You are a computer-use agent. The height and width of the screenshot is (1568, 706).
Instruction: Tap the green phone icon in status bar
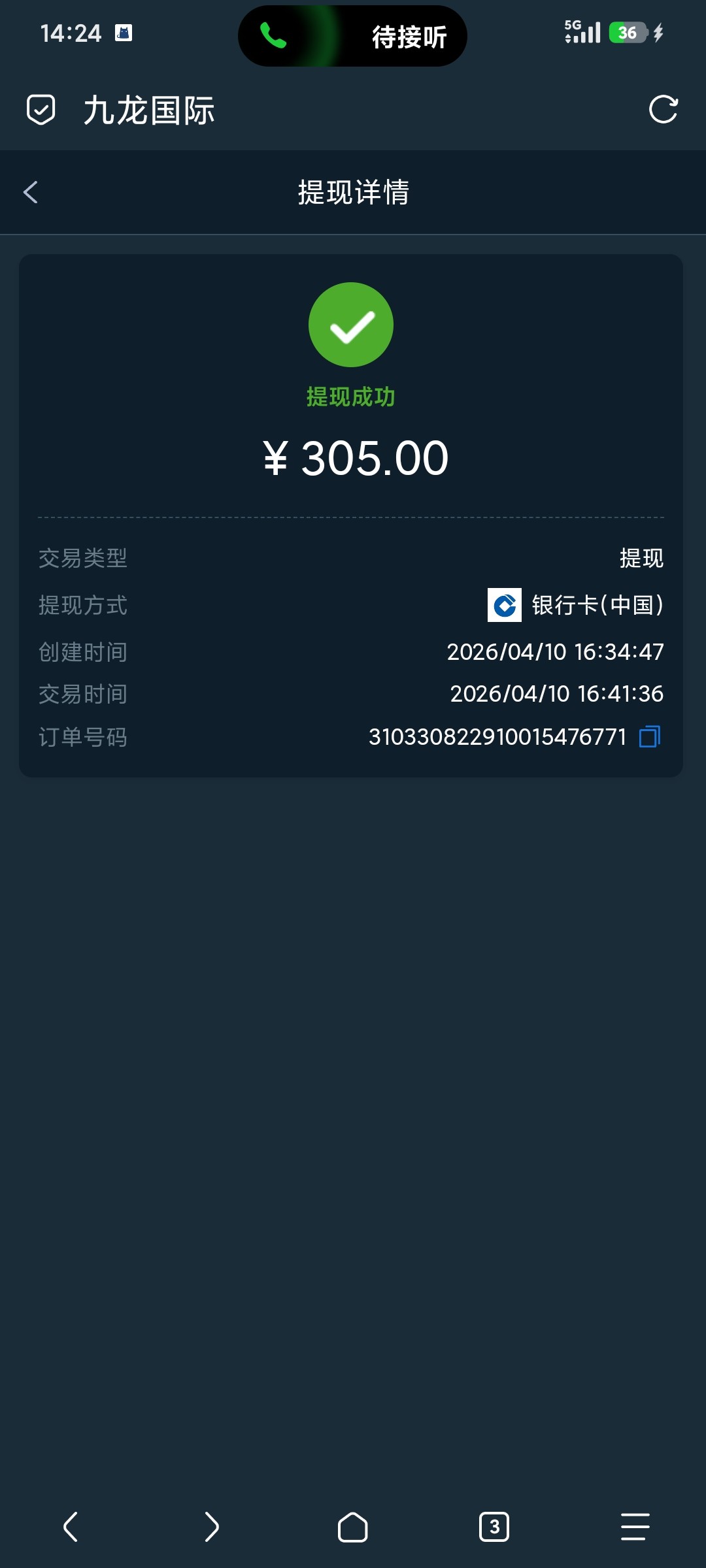coord(274,36)
